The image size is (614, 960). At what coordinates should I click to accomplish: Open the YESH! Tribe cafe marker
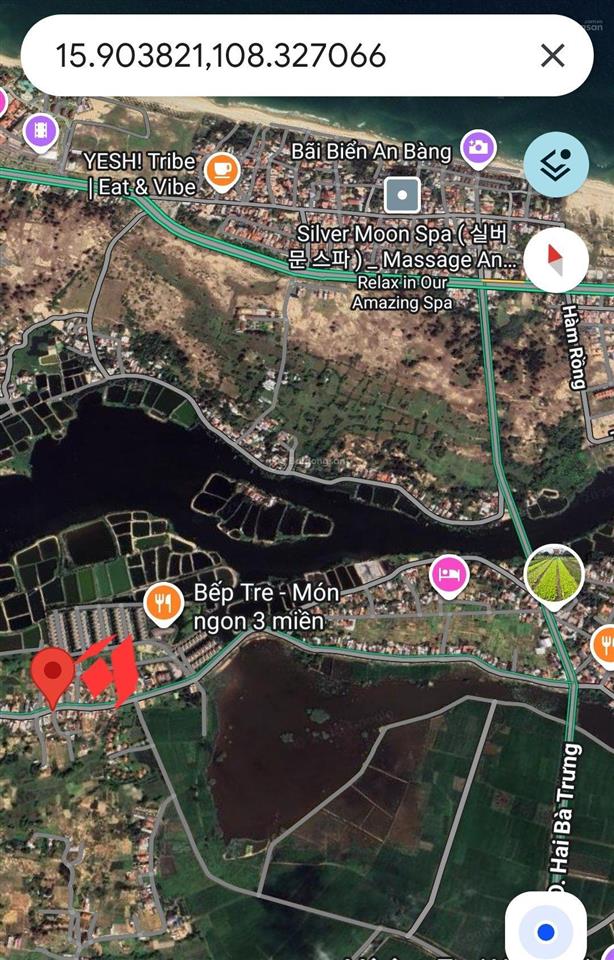pyautogui.click(x=221, y=171)
